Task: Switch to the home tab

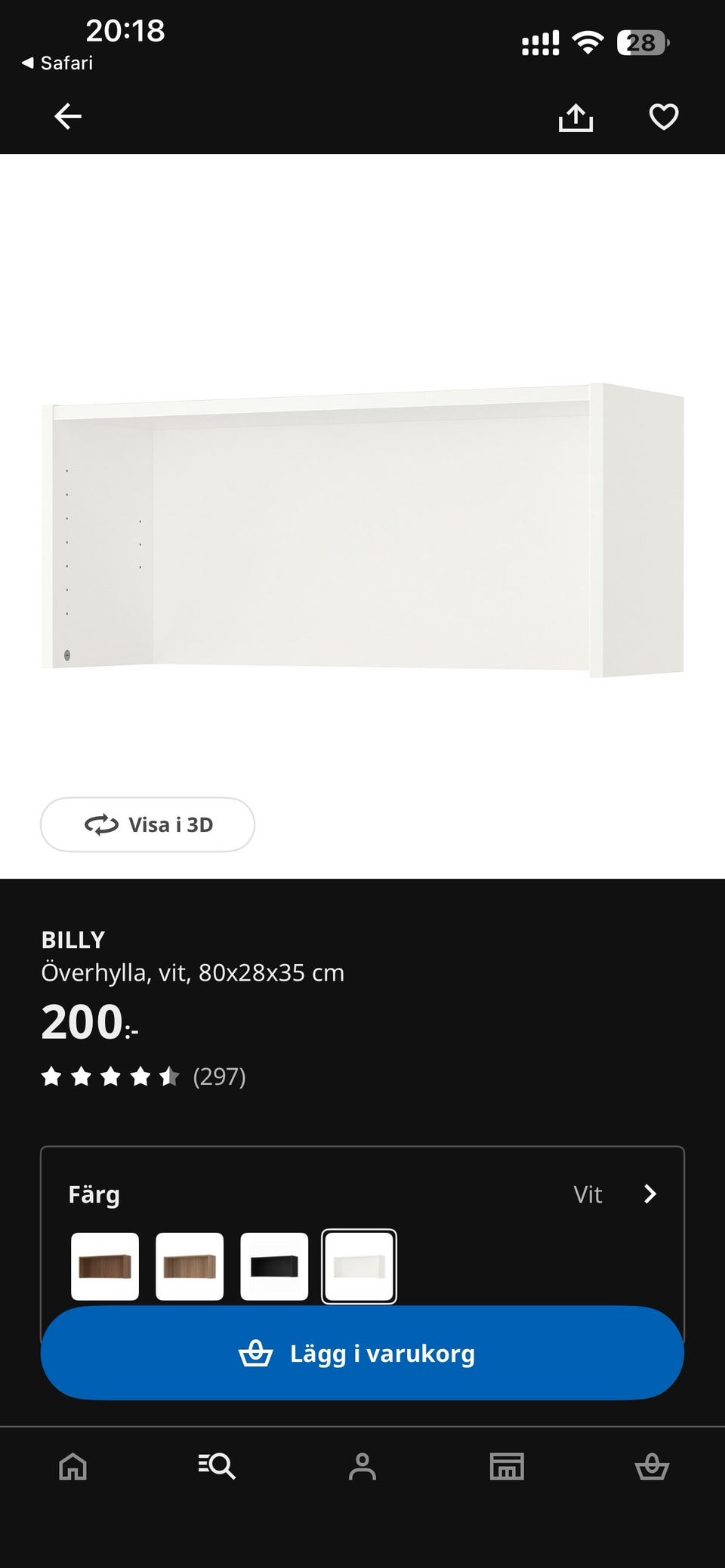Action: (x=73, y=1466)
